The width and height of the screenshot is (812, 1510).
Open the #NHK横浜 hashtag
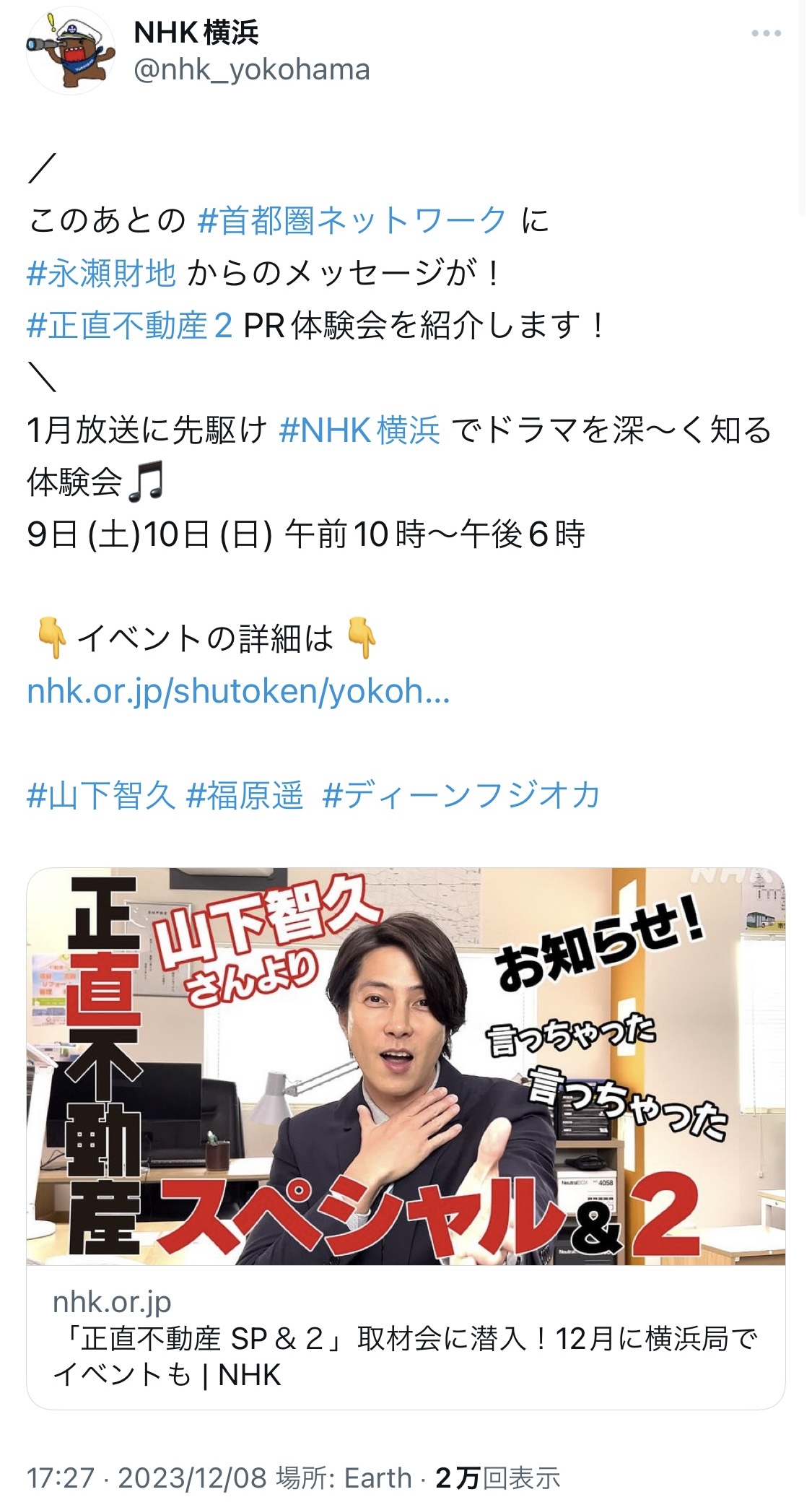[359, 431]
